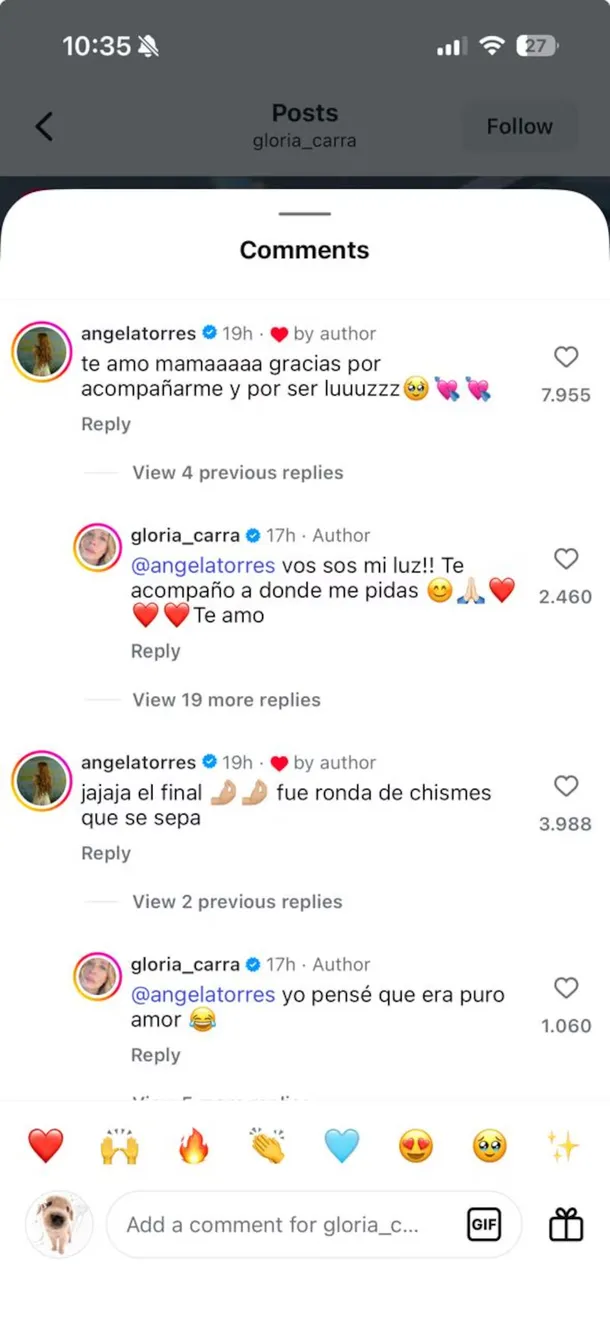Reply to gloria_carra's "vos sos mi luz" comment
Viewport: 610px width, 1323px height.
(x=155, y=651)
